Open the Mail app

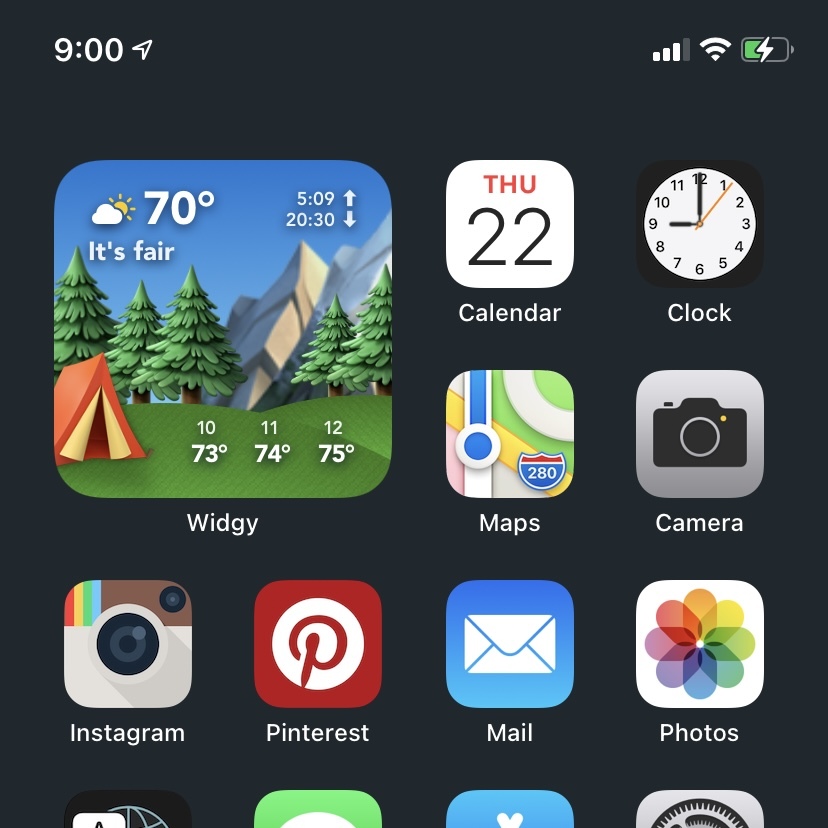point(509,644)
